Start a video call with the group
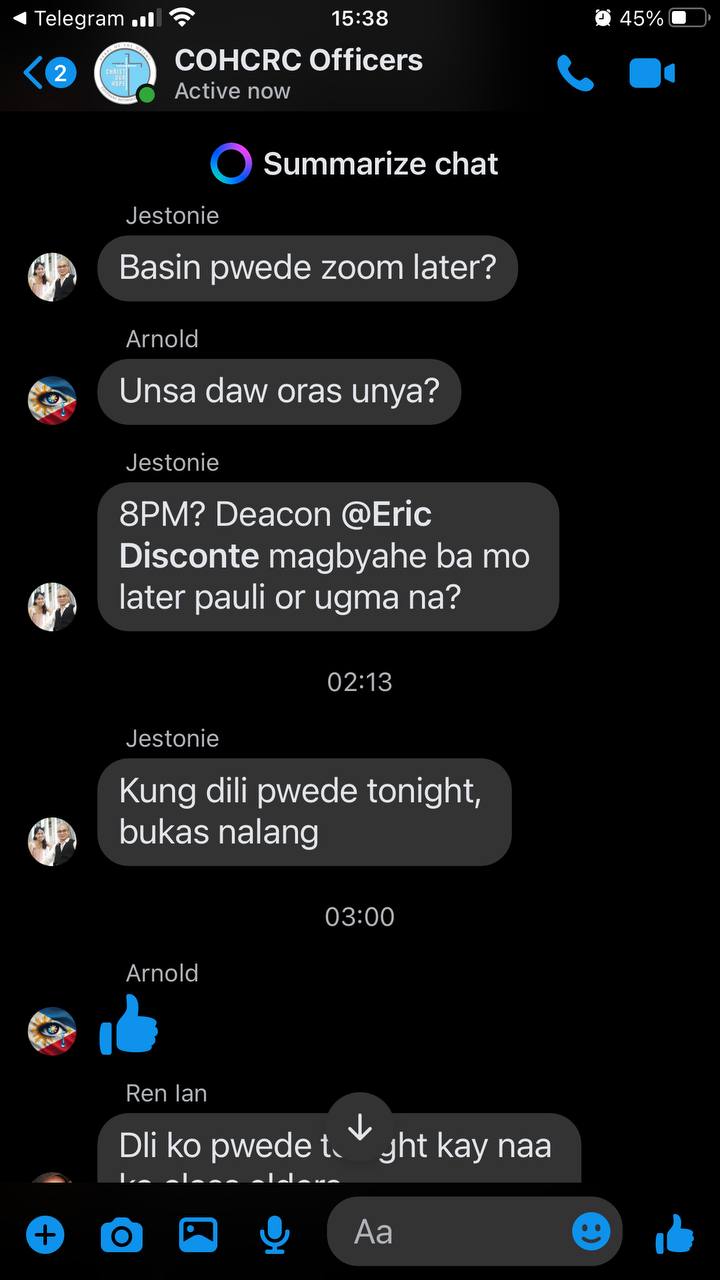Viewport: 720px width, 1280px height. click(652, 73)
